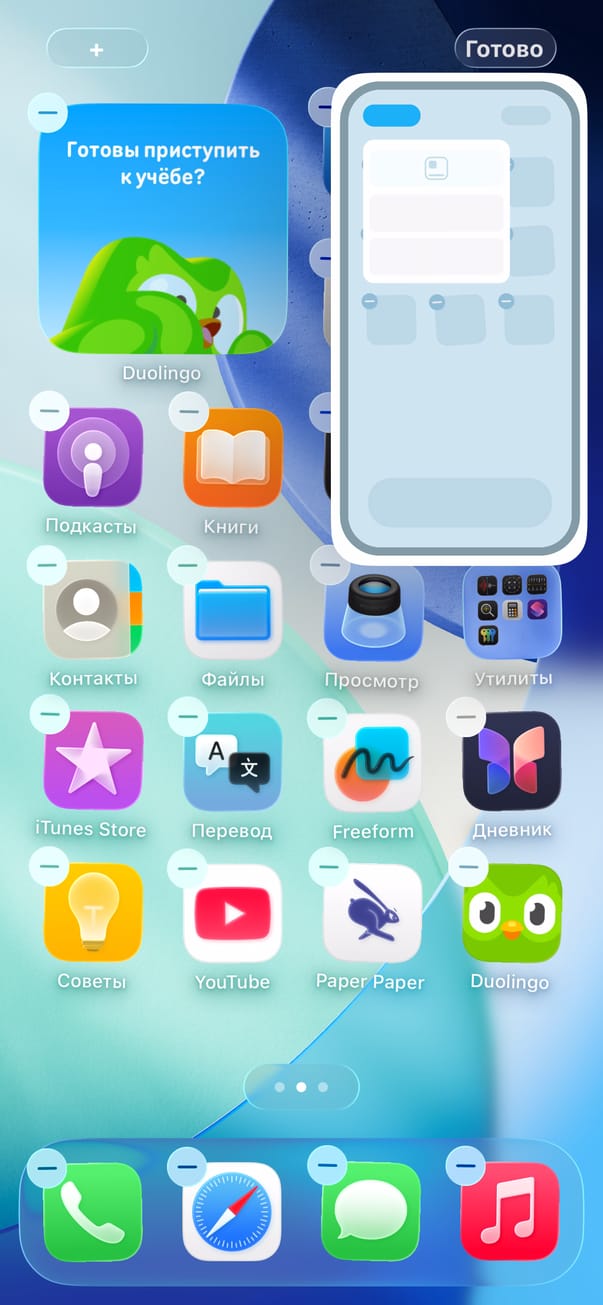Image resolution: width=603 pixels, height=1305 pixels.
Task: Open the Просмотр app
Action: click(x=372, y=612)
